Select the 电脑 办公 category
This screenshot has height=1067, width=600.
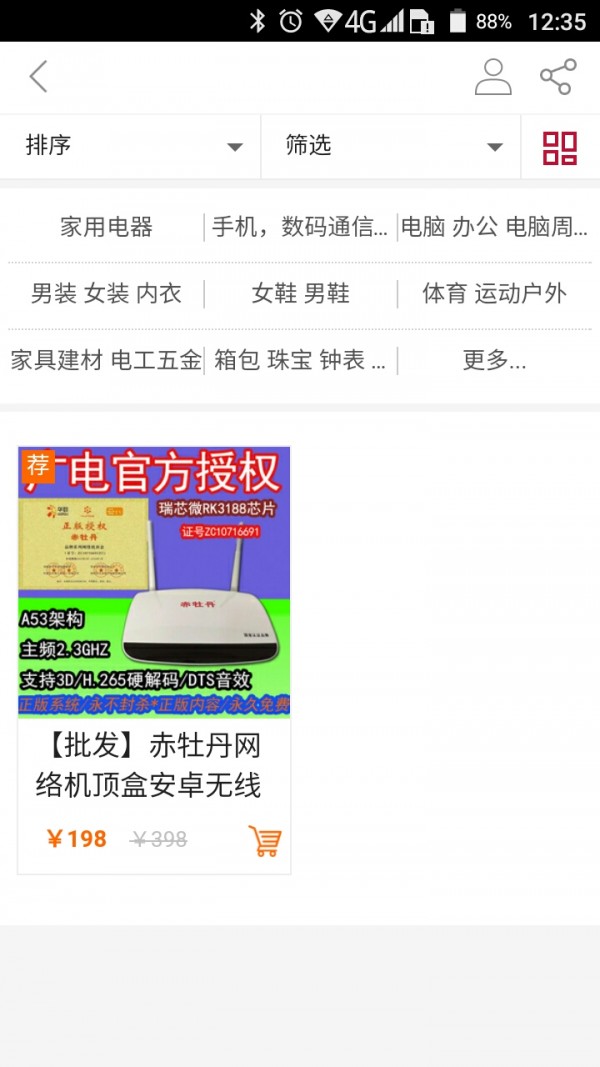pos(494,227)
